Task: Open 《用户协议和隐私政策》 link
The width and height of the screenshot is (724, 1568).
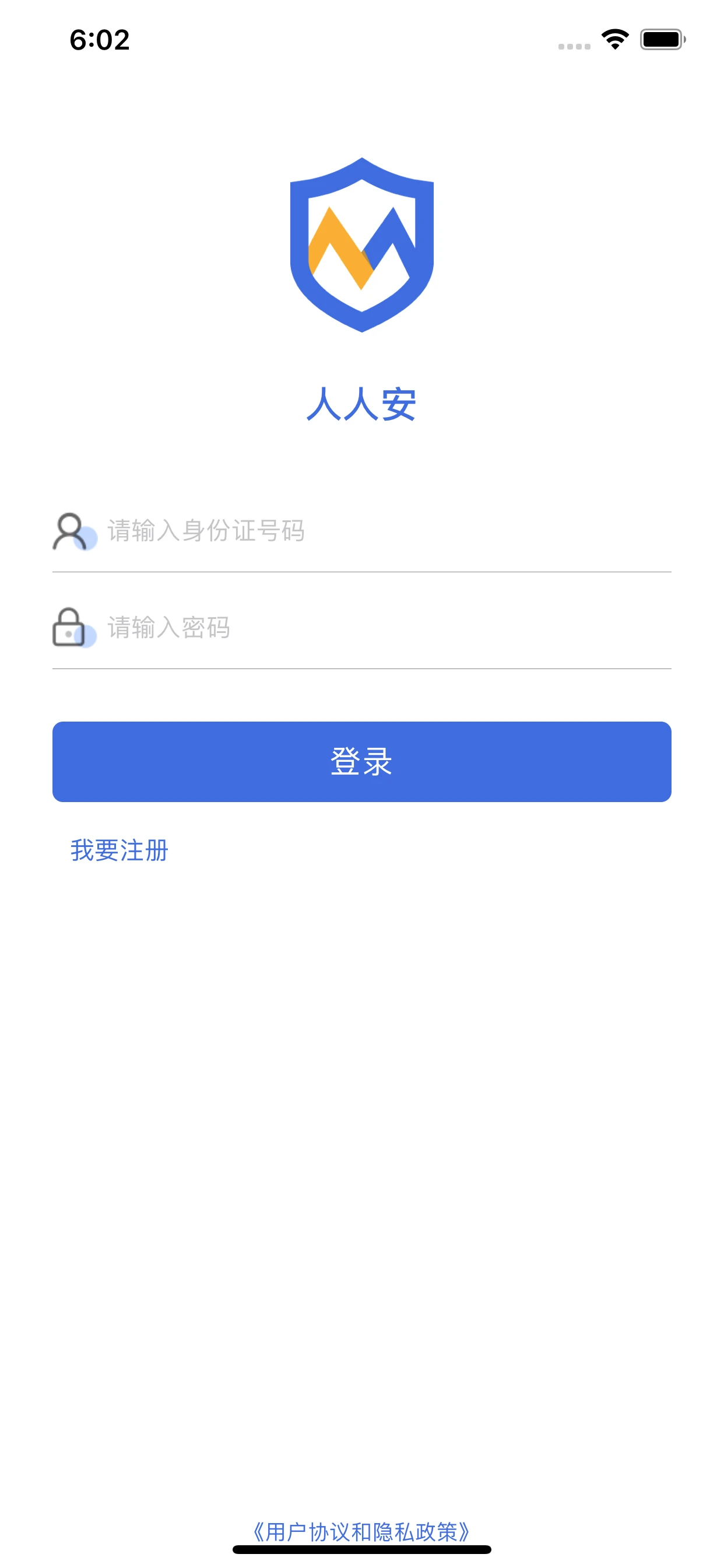Action: click(x=361, y=1531)
